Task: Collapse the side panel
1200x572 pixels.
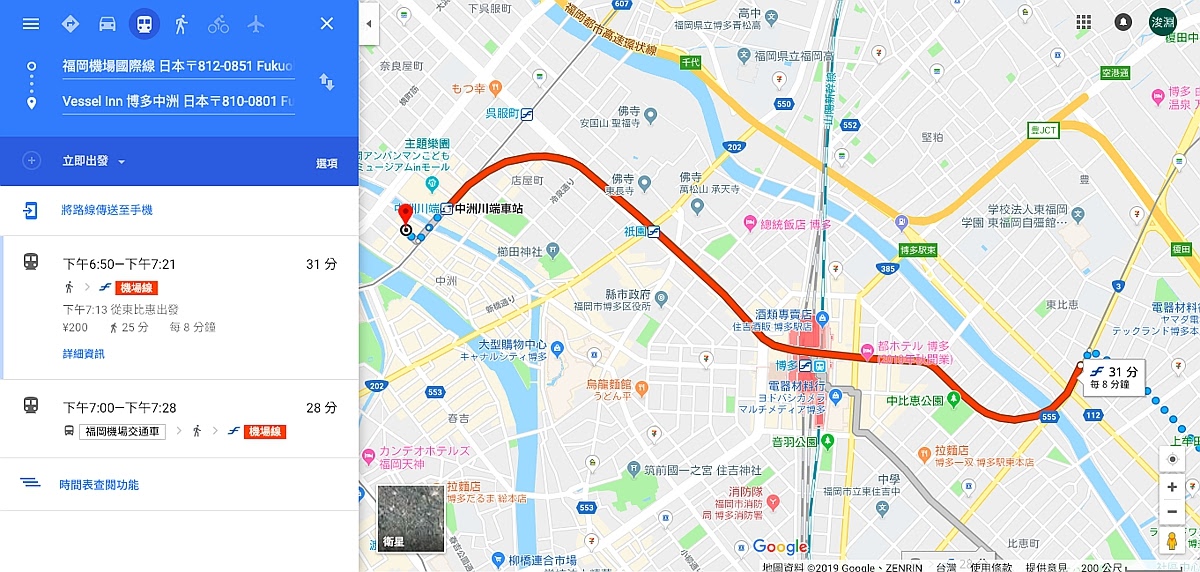Action: pos(369,23)
